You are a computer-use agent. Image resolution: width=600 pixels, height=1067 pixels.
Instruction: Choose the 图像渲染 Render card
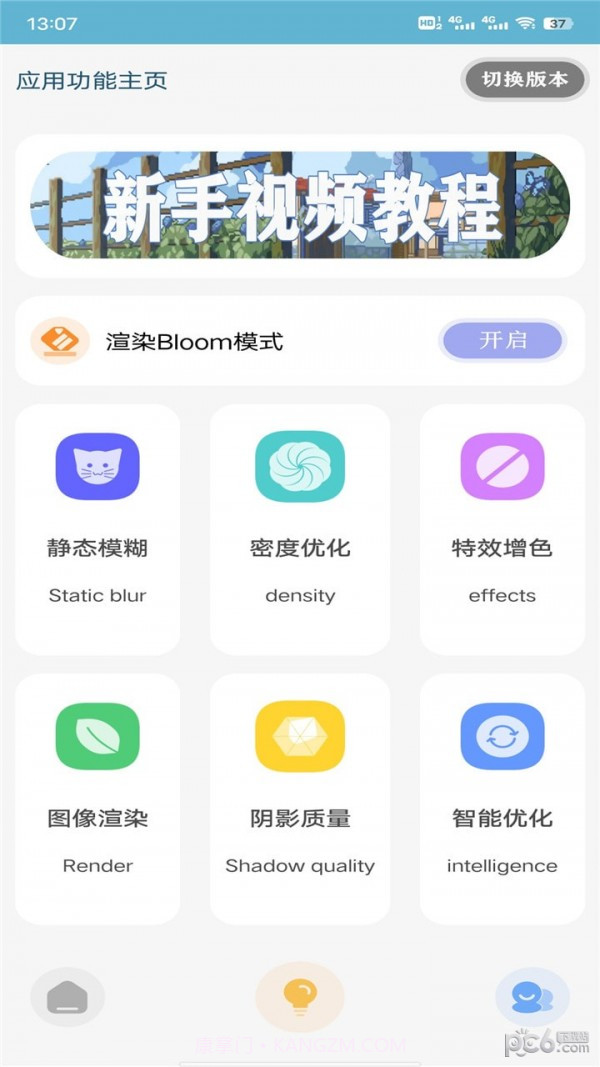(x=98, y=798)
